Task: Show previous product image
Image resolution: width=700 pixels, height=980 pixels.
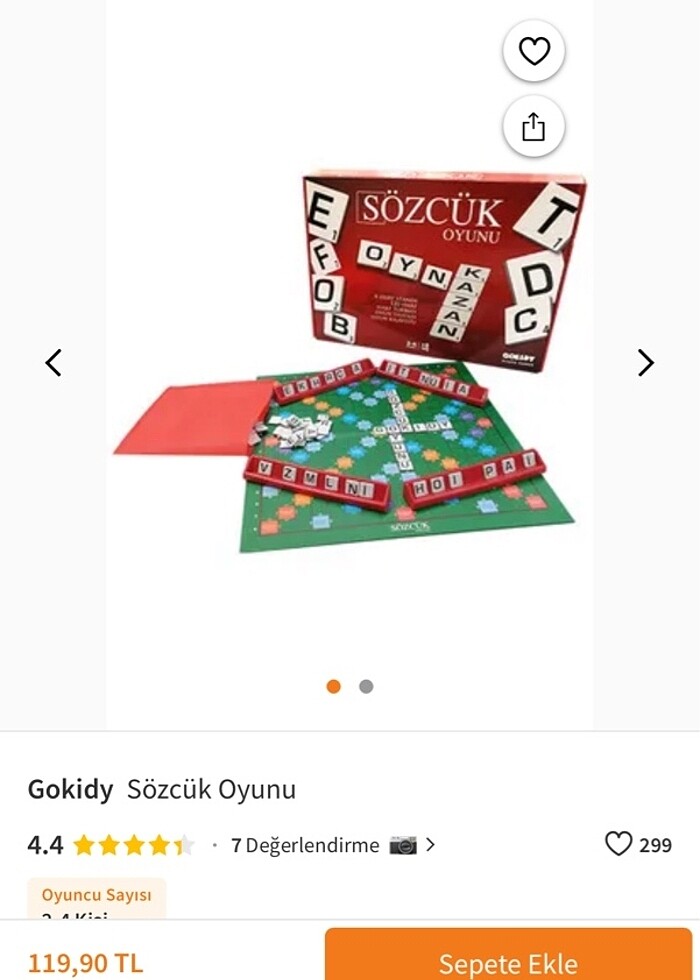Action: pyautogui.click(x=54, y=363)
